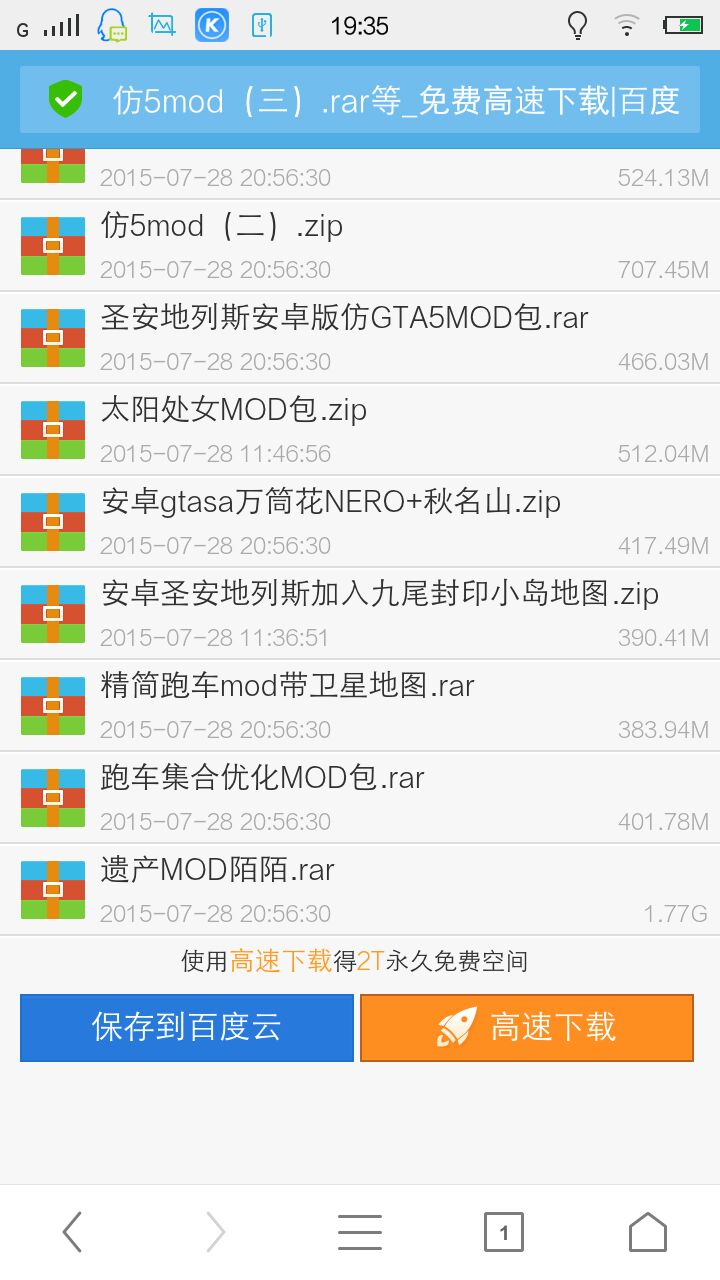Select the 太阳处女MOD包.zip file
The image size is (720, 1280).
[360, 430]
